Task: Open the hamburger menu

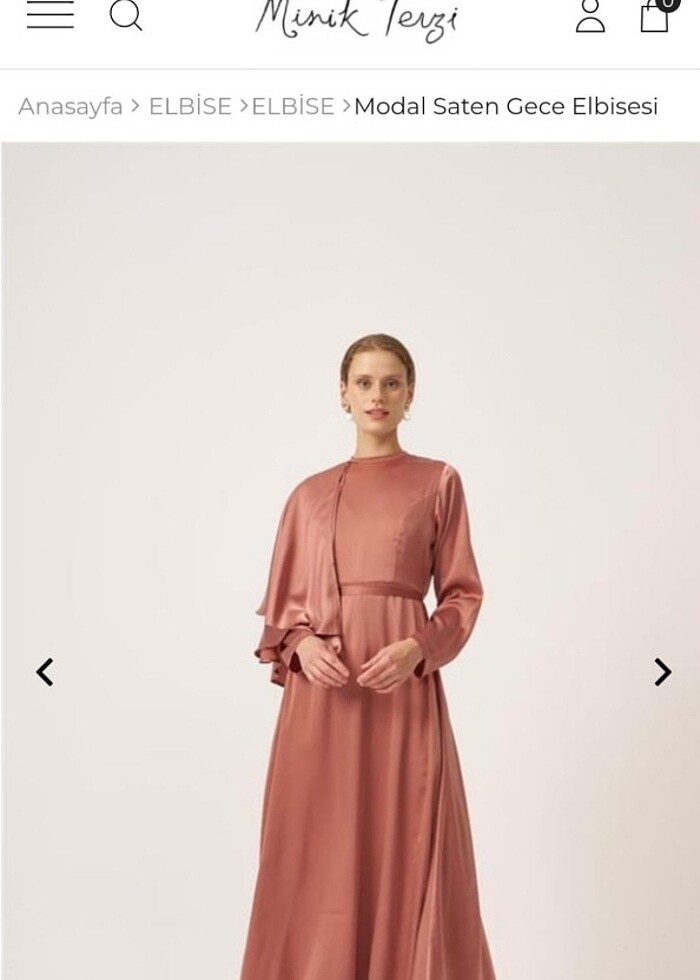Action: (x=50, y=14)
